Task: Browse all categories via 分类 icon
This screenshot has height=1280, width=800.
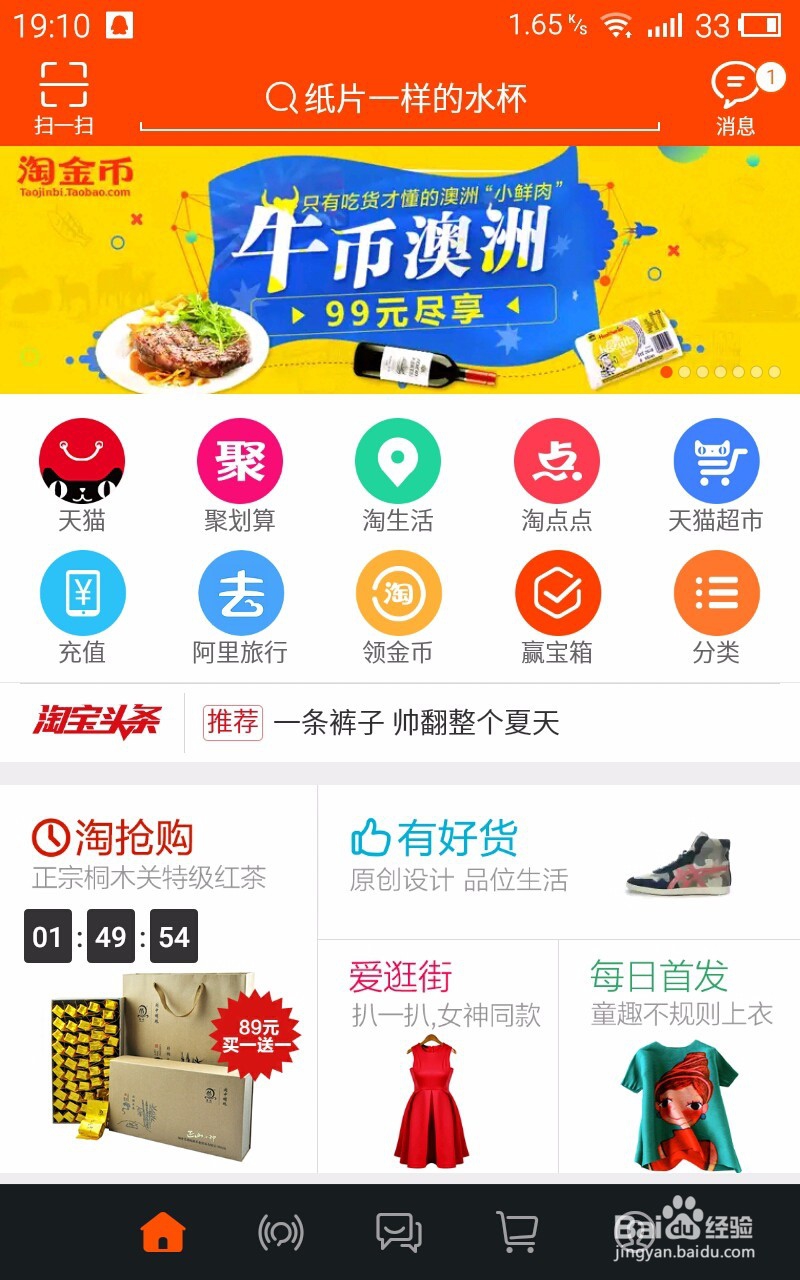Action: 716,594
